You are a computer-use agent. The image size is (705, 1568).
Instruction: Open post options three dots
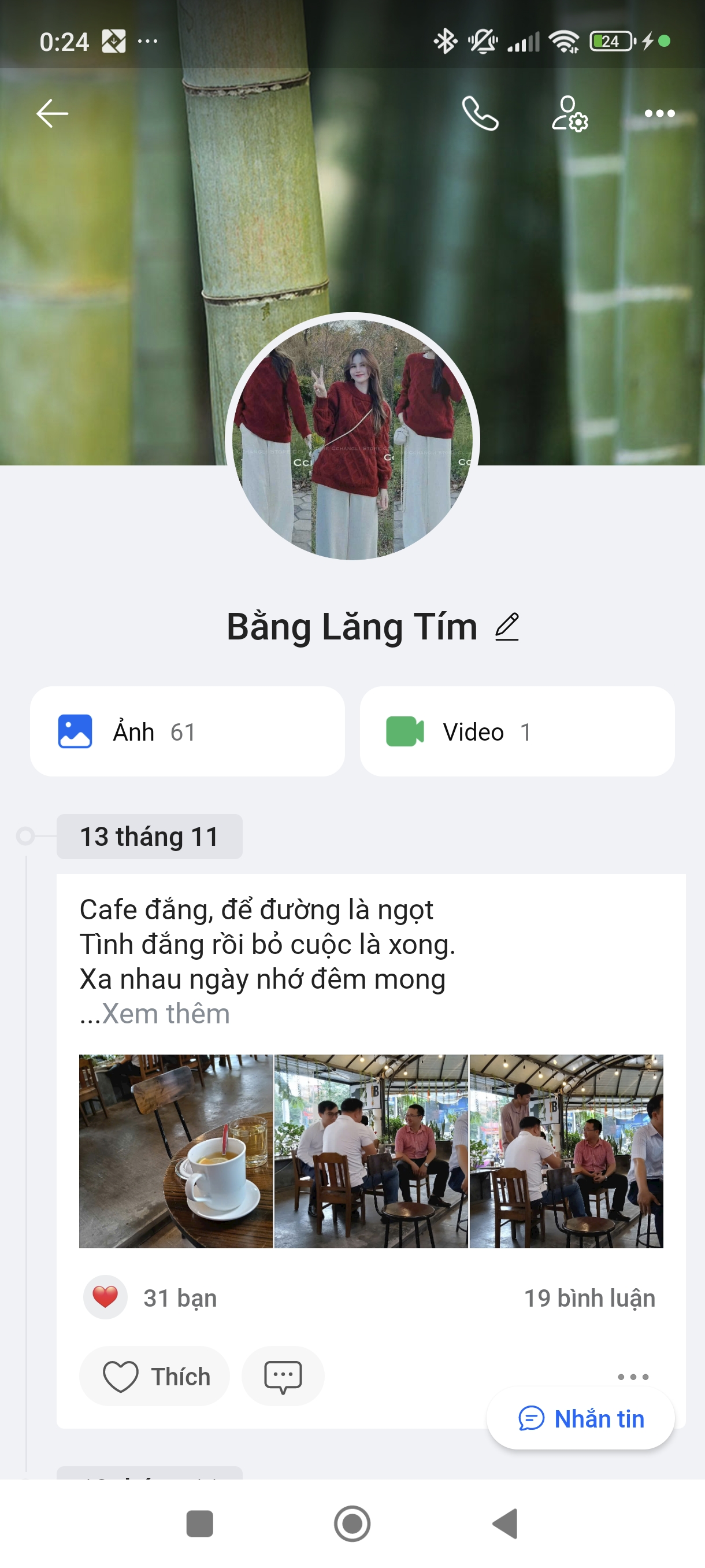[x=633, y=1376]
